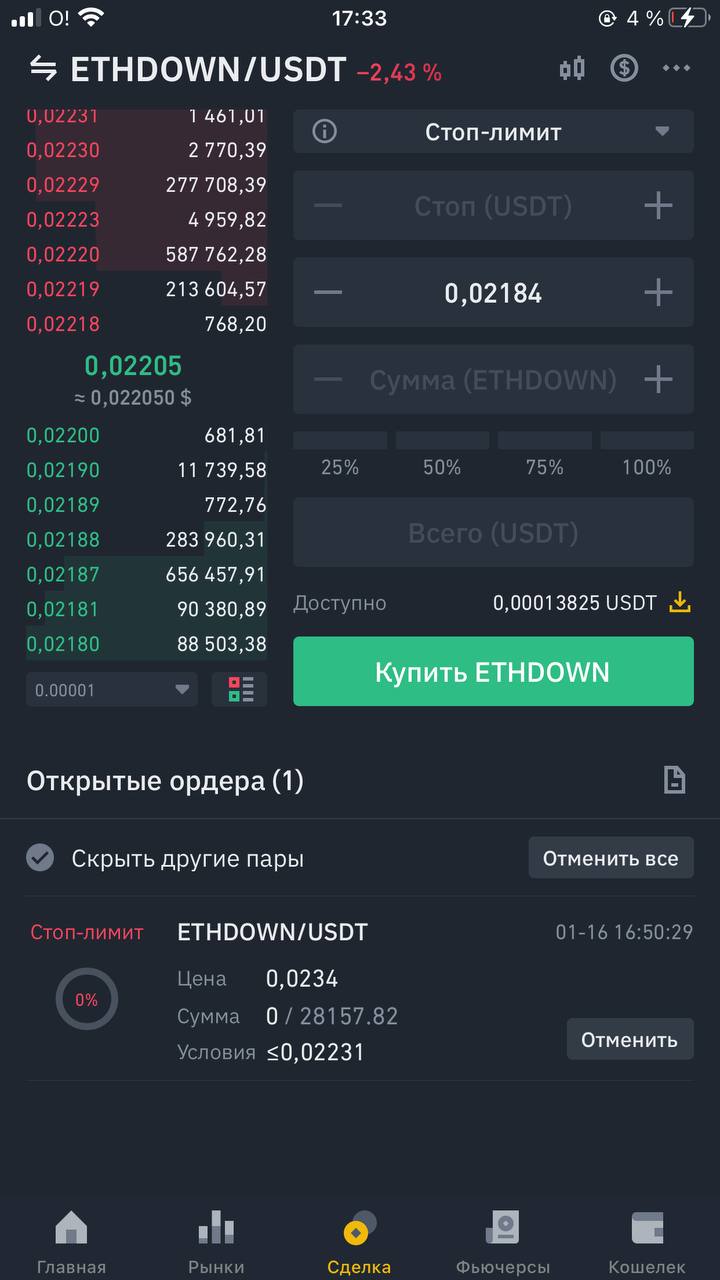This screenshot has width=720, height=1280.
Task: Select the 50% amount segment
Action: 442,454
